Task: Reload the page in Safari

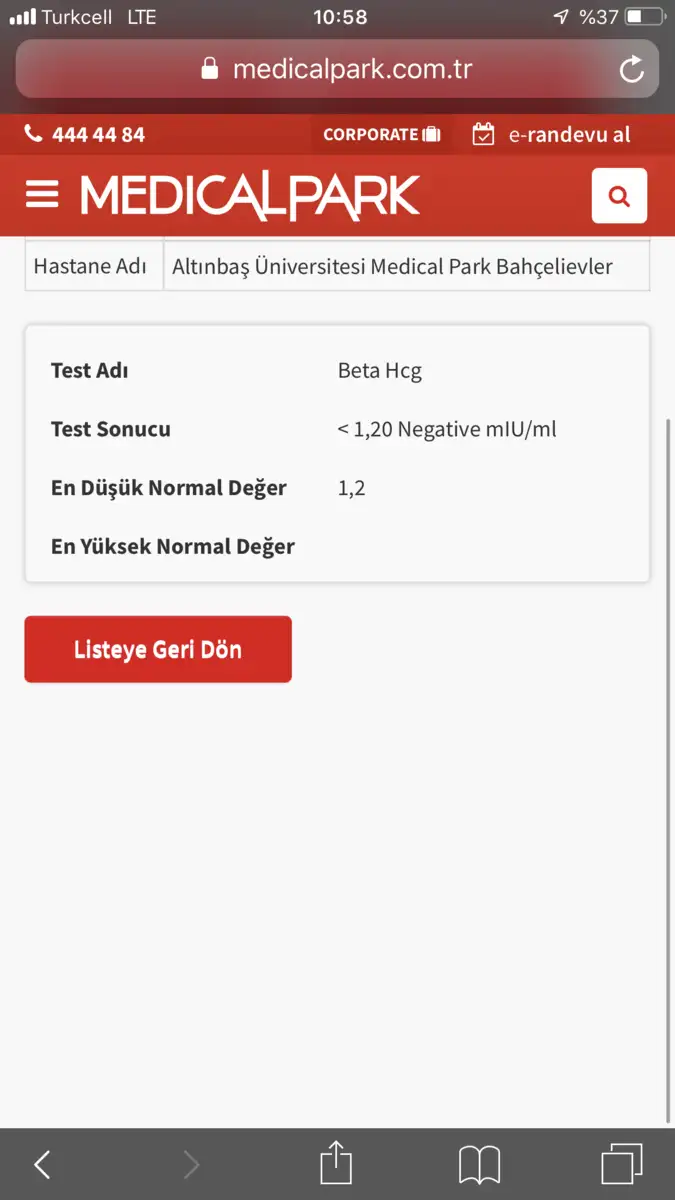Action: pos(631,69)
